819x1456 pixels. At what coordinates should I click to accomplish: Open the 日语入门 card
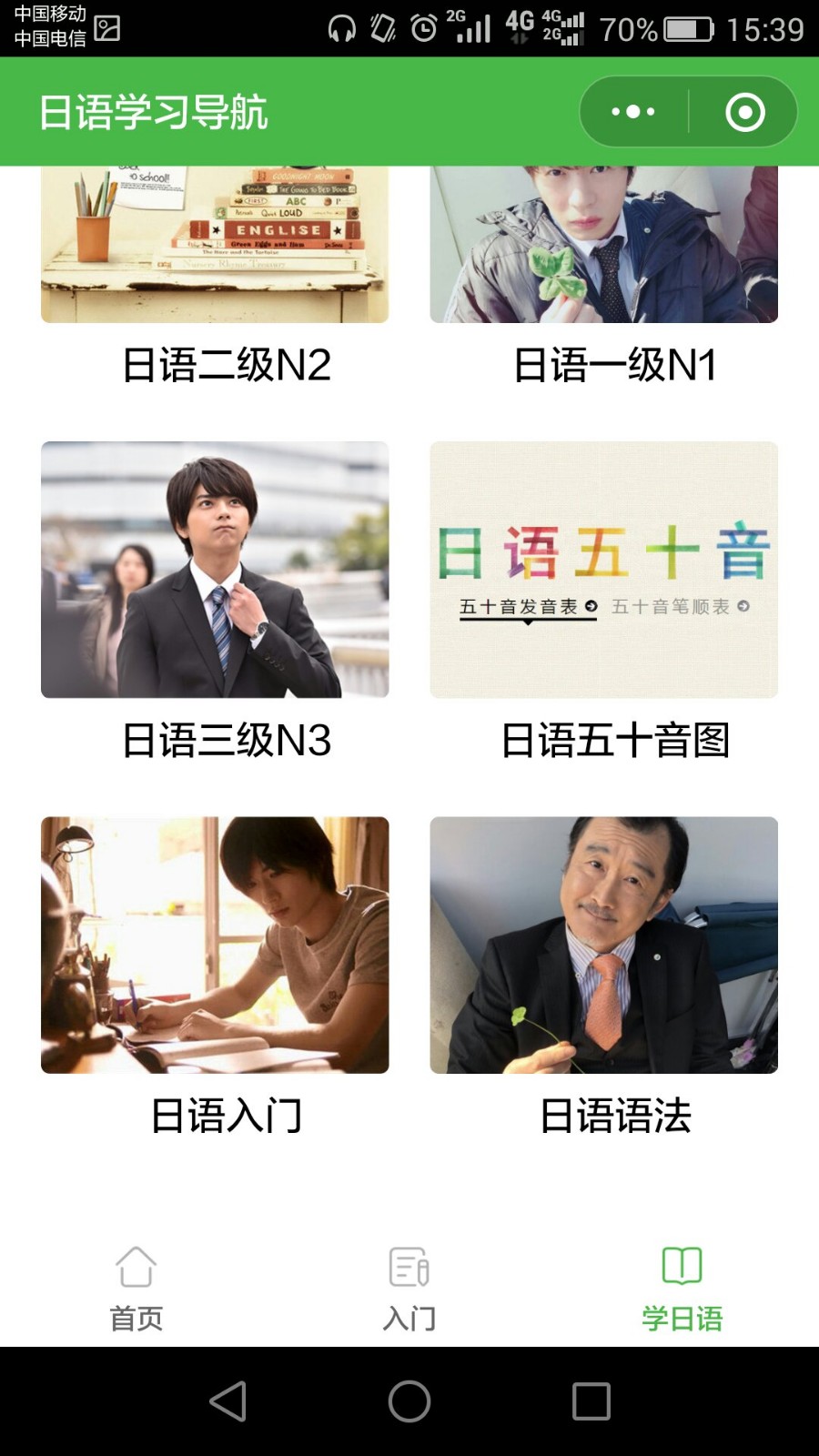pyautogui.click(x=215, y=979)
